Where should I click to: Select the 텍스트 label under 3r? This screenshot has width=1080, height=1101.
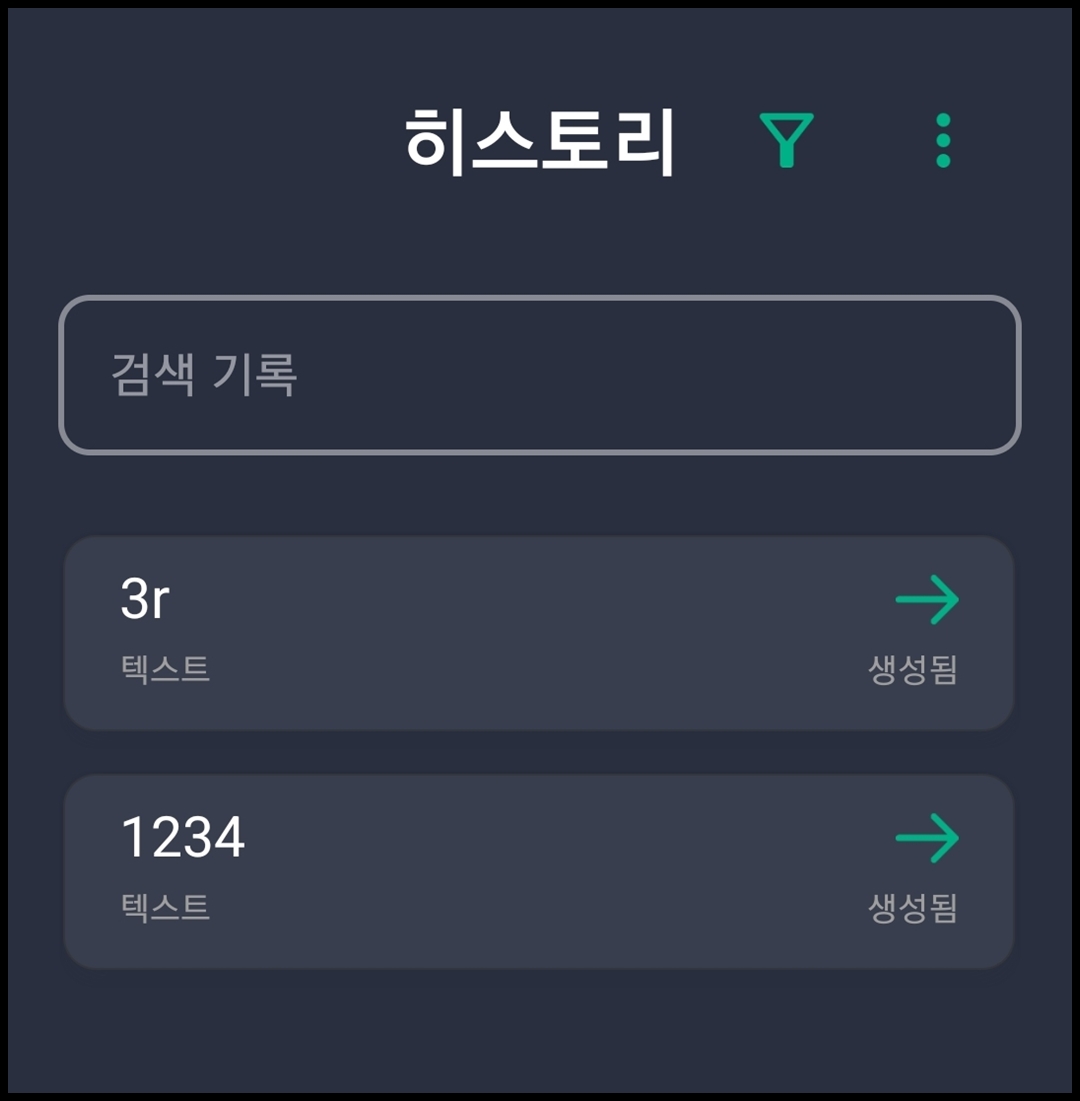[165, 671]
